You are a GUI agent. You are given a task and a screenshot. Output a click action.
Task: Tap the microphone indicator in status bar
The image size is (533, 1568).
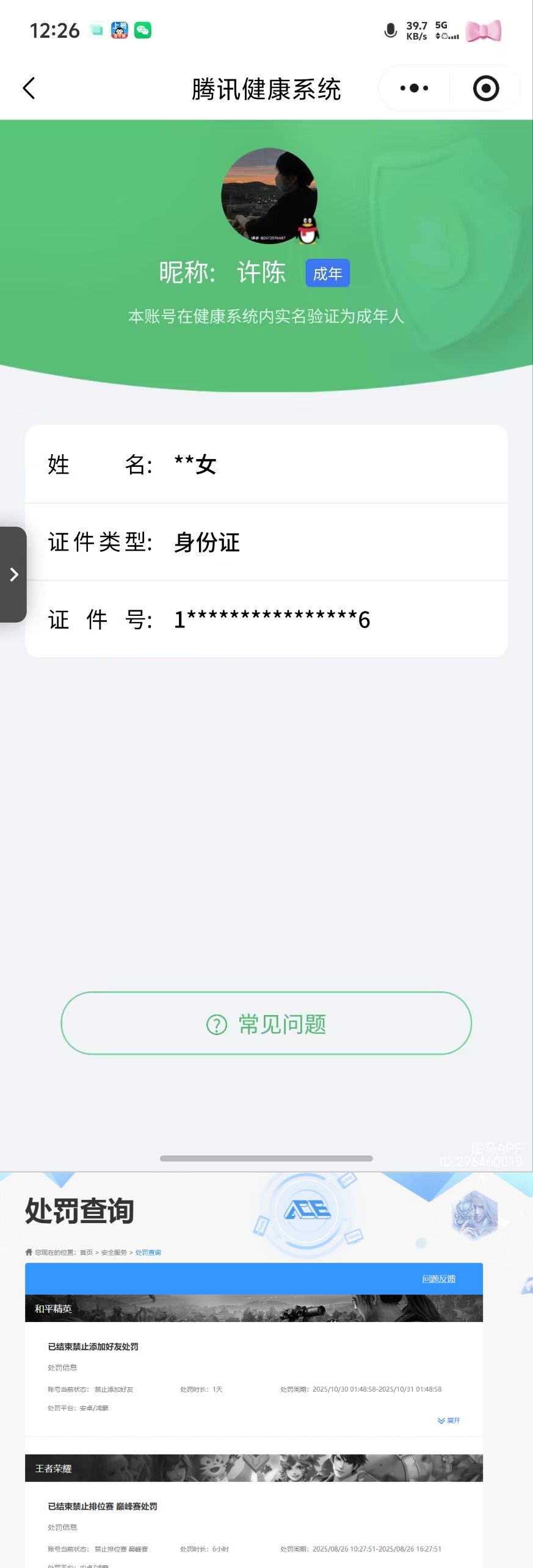[390, 30]
